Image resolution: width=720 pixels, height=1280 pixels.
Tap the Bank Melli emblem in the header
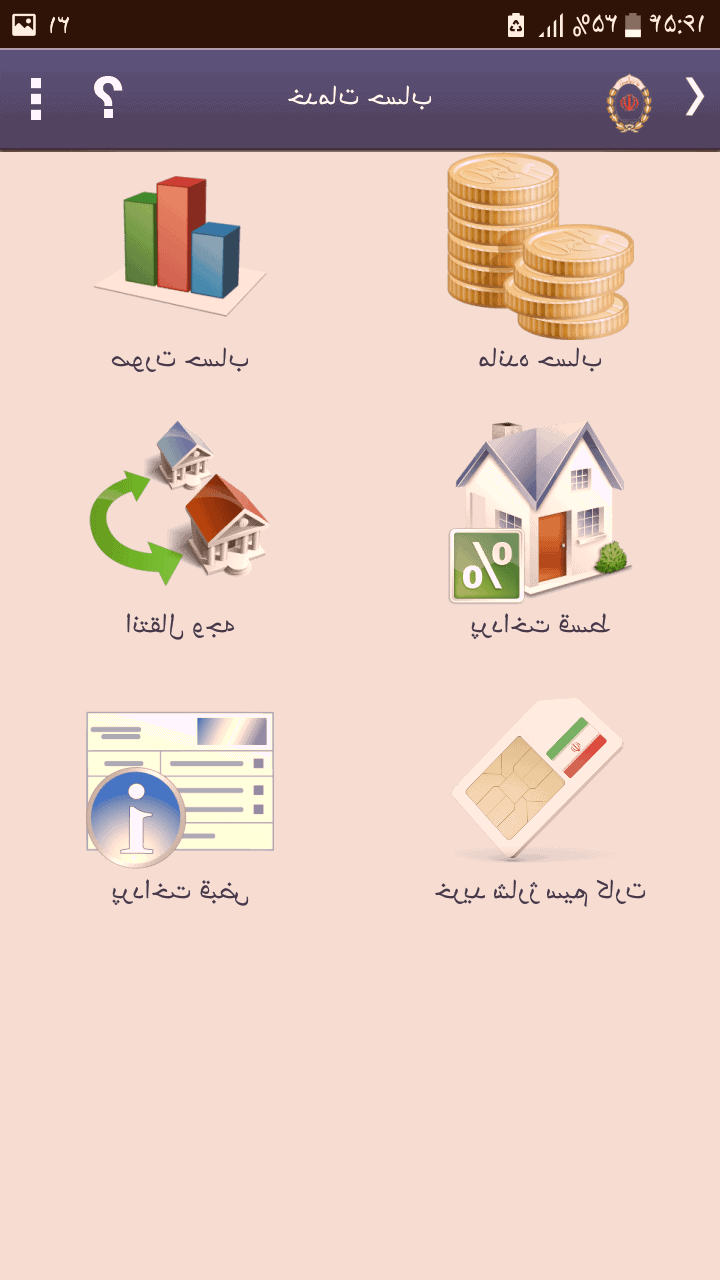pos(628,100)
